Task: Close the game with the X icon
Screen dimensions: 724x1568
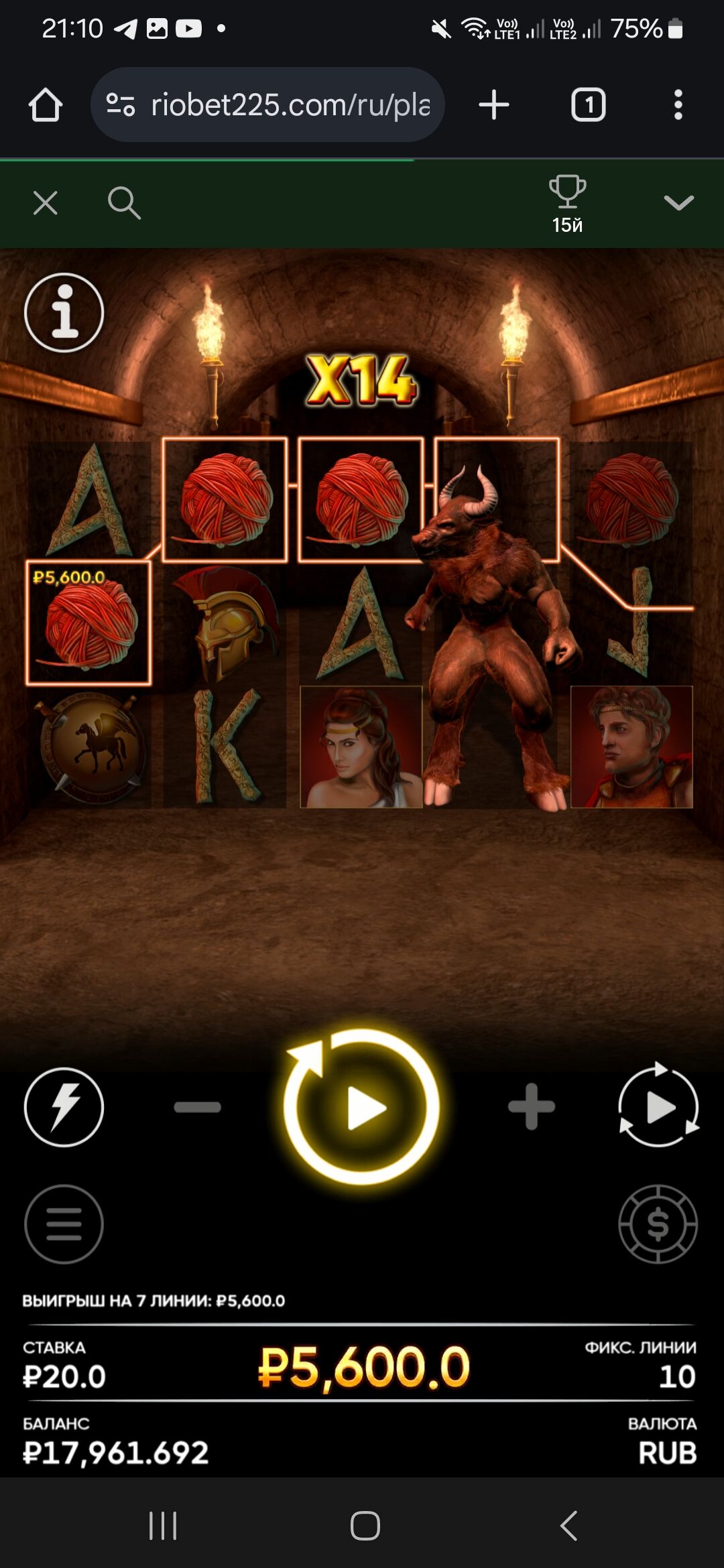Action: point(46,202)
